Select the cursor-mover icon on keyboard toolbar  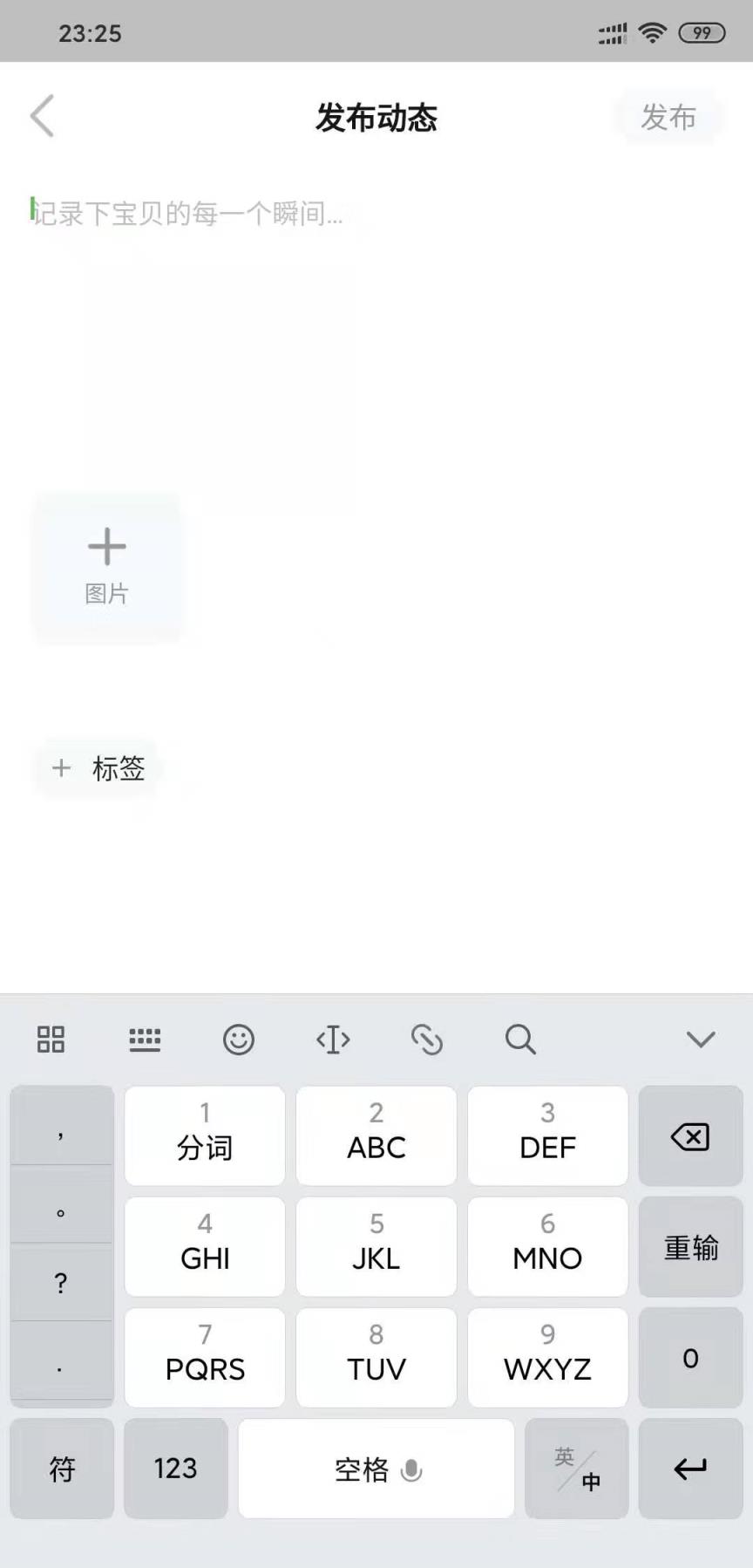click(332, 1040)
